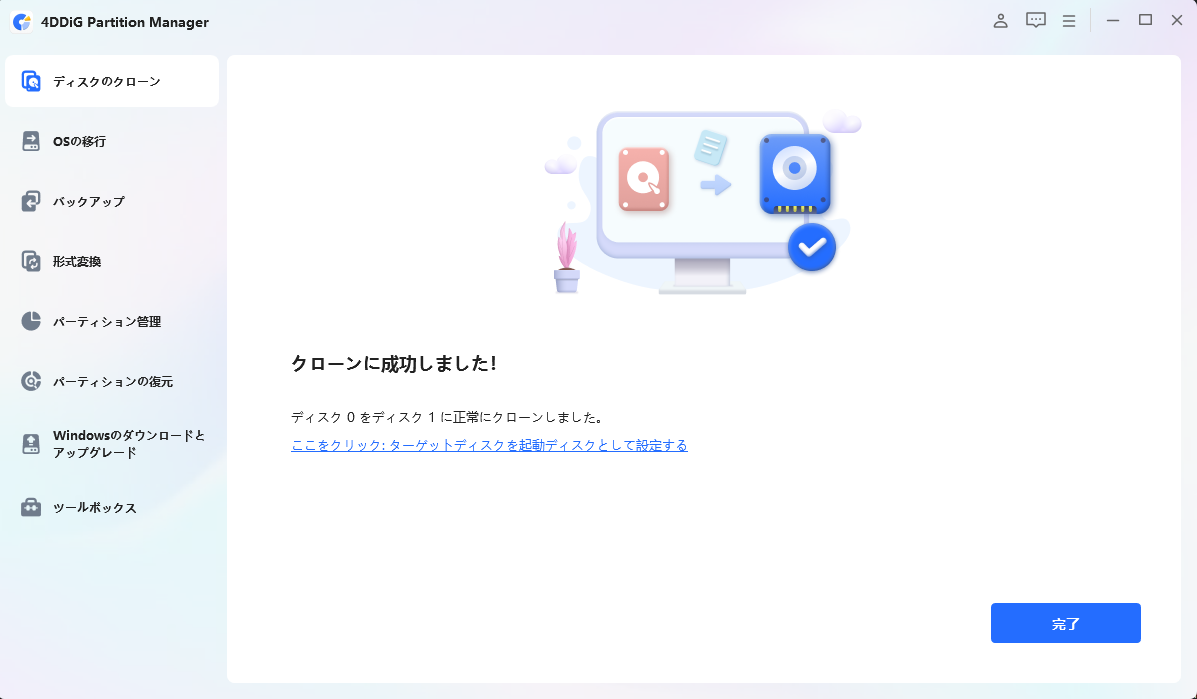This screenshot has height=699, width=1197.
Task: Open the hamburger menu
Action: (x=1069, y=20)
